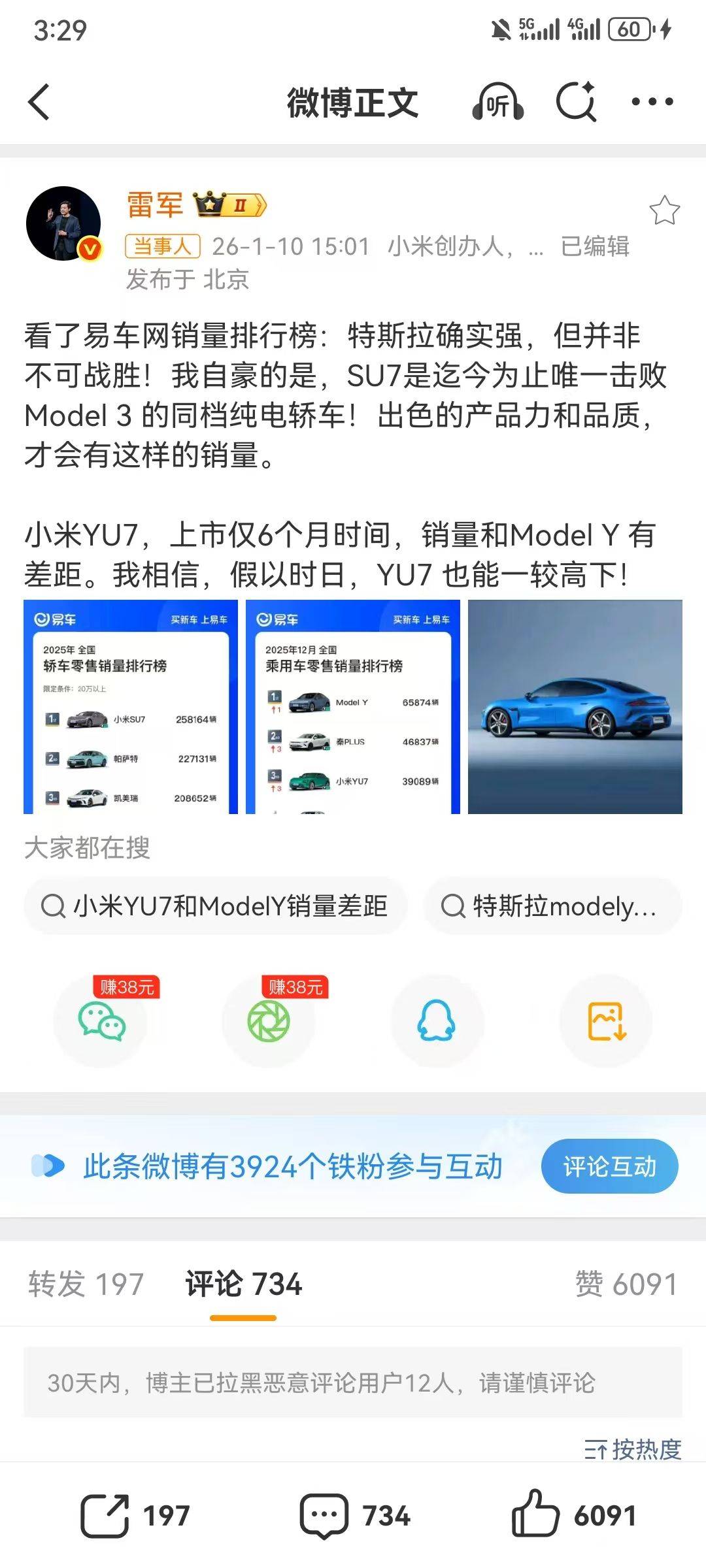
Task: Share the post to WeChat
Action: point(101,1021)
